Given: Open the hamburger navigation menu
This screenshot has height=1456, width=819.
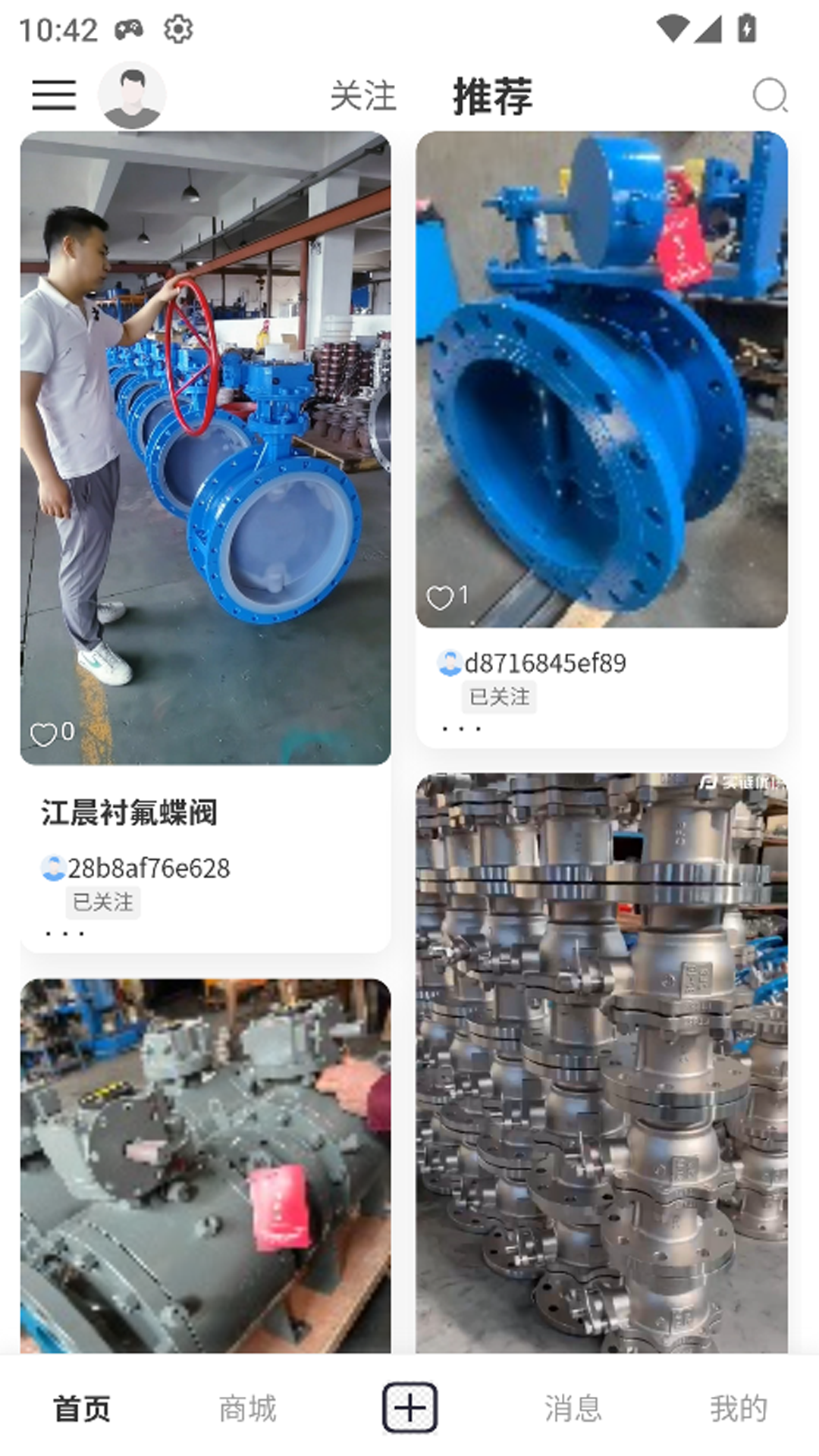Looking at the screenshot, I should pyautogui.click(x=54, y=94).
